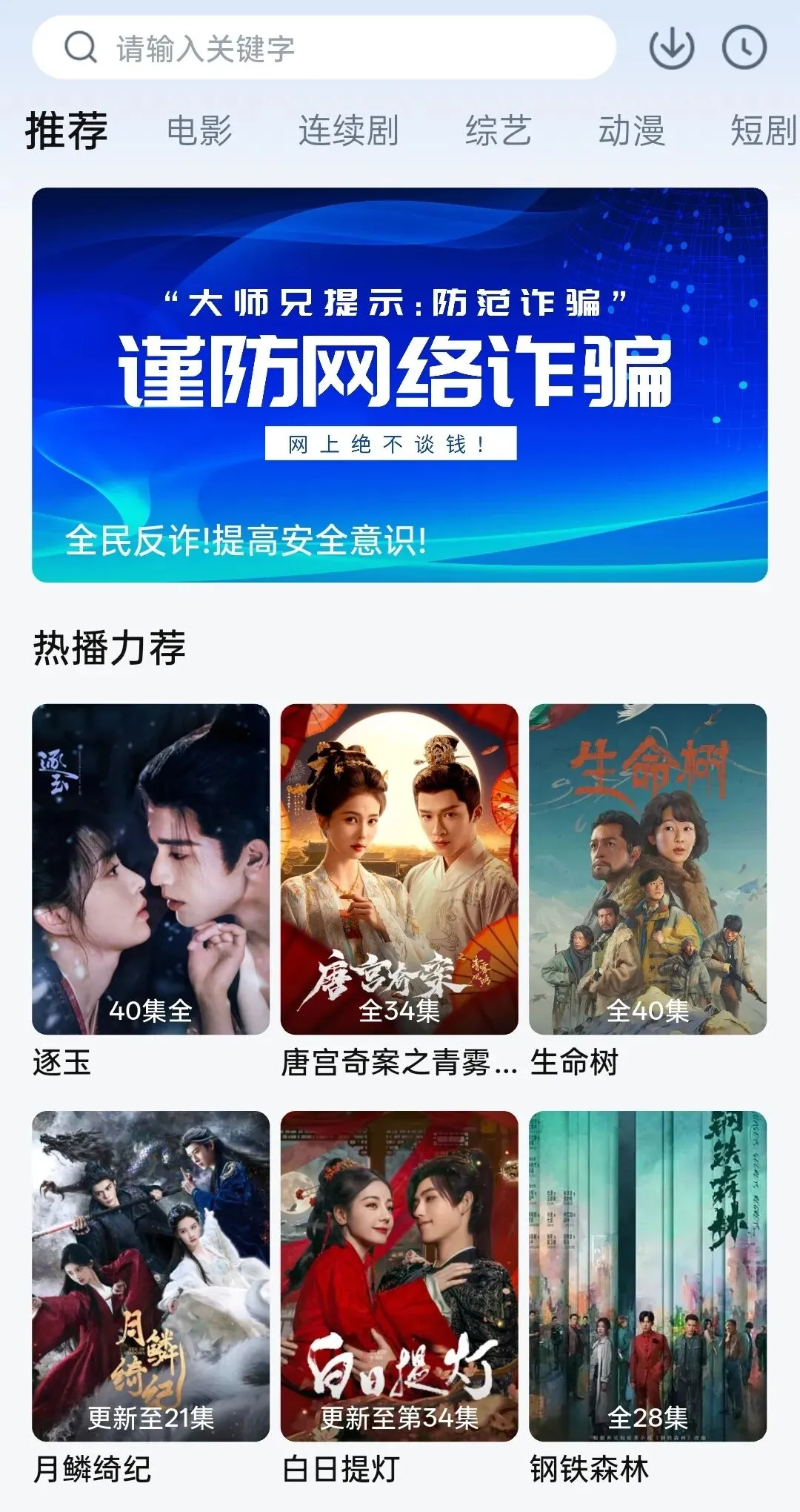Screen dimensions: 800x1512
Task: Open the 动漫 tab
Action: coord(631,131)
